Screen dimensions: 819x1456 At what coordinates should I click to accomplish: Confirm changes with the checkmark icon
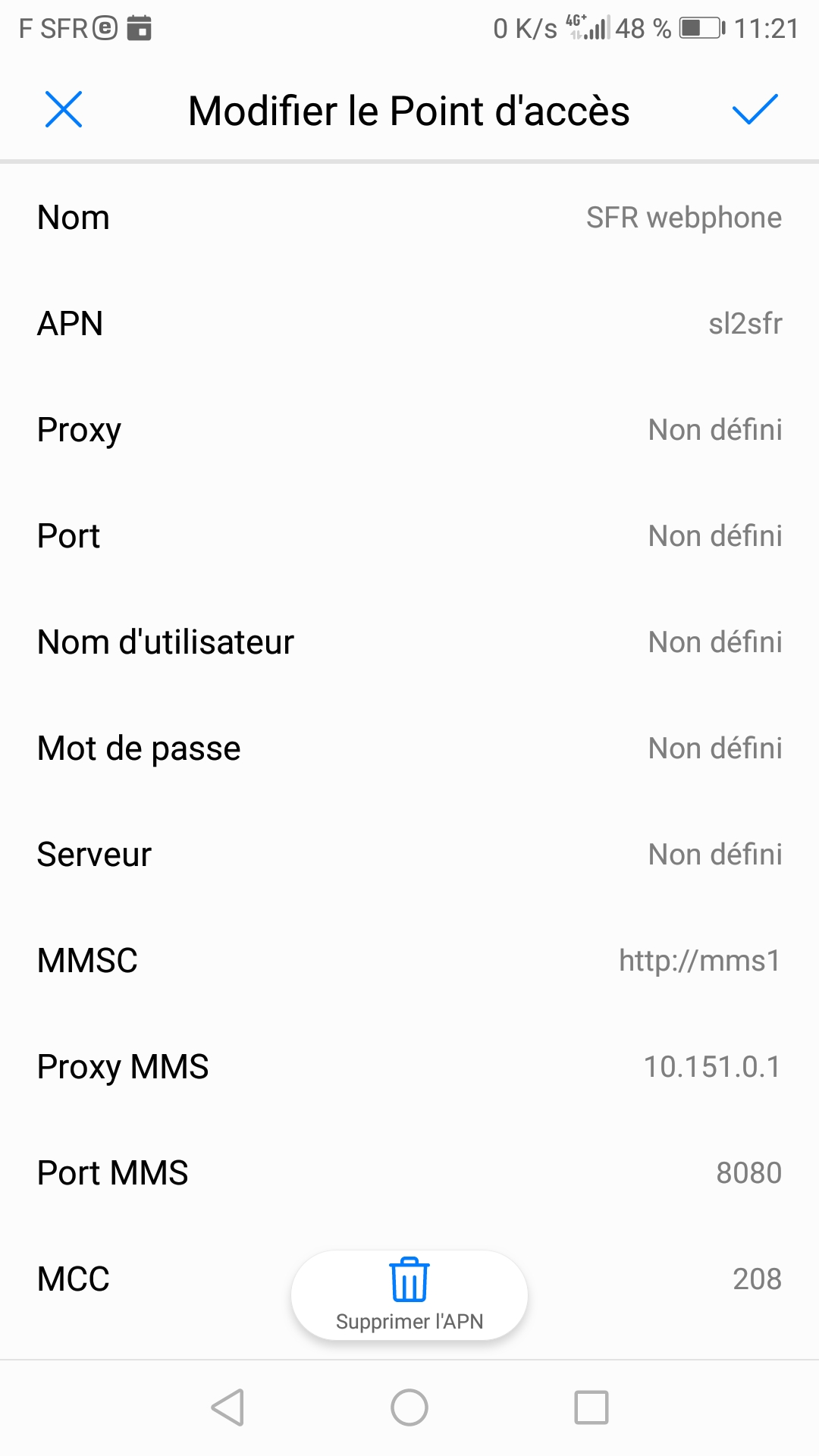click(755, 110)
